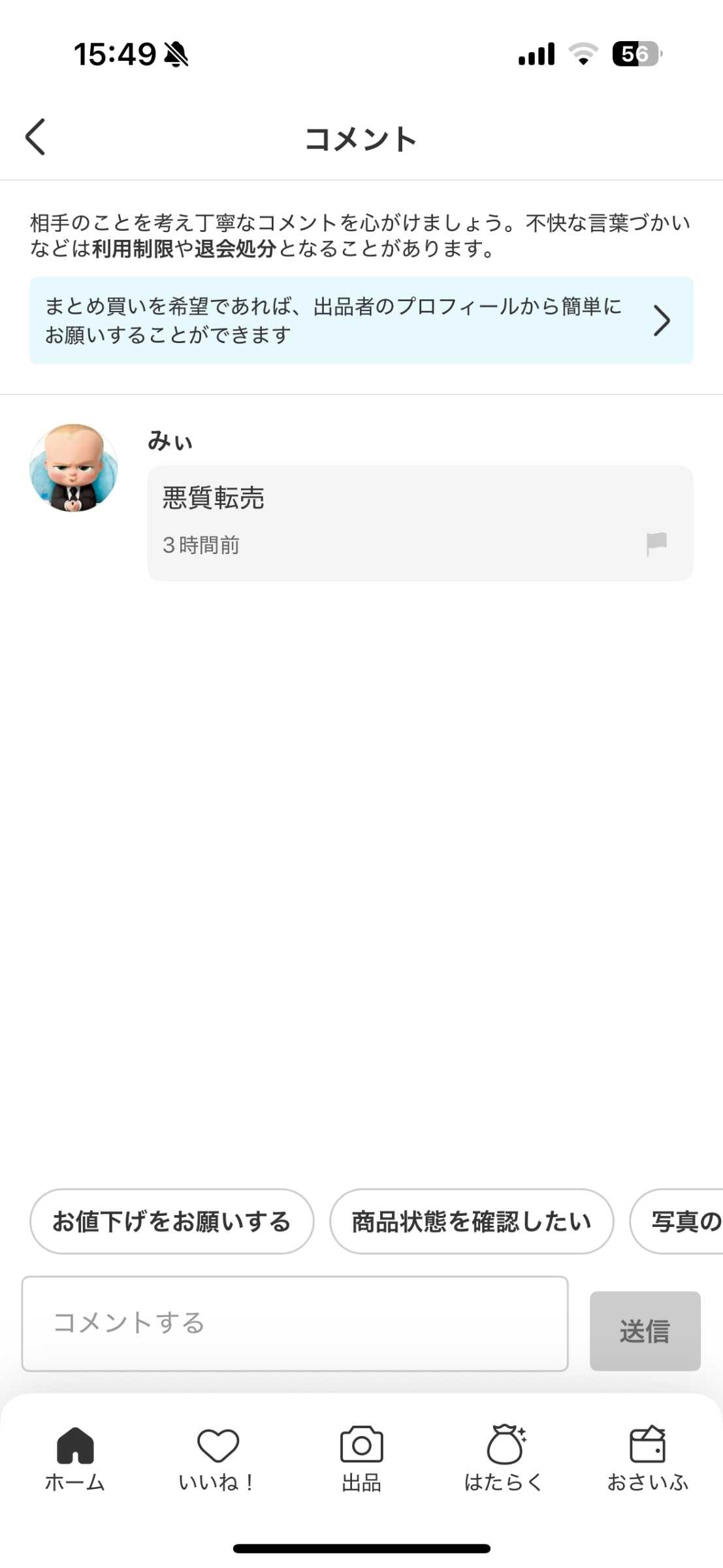Open みぃ's profile picture

pyautogui.click(x=74, y=468)
